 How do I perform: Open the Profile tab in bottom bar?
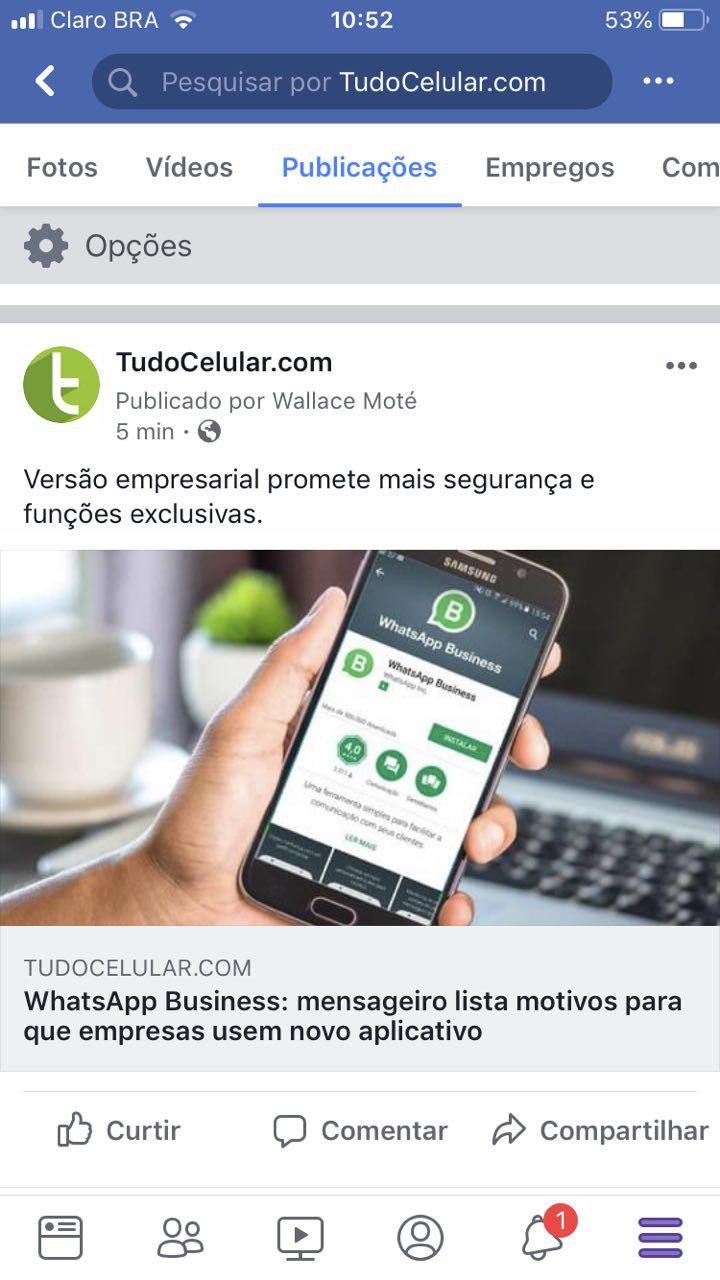(420, 1237)
